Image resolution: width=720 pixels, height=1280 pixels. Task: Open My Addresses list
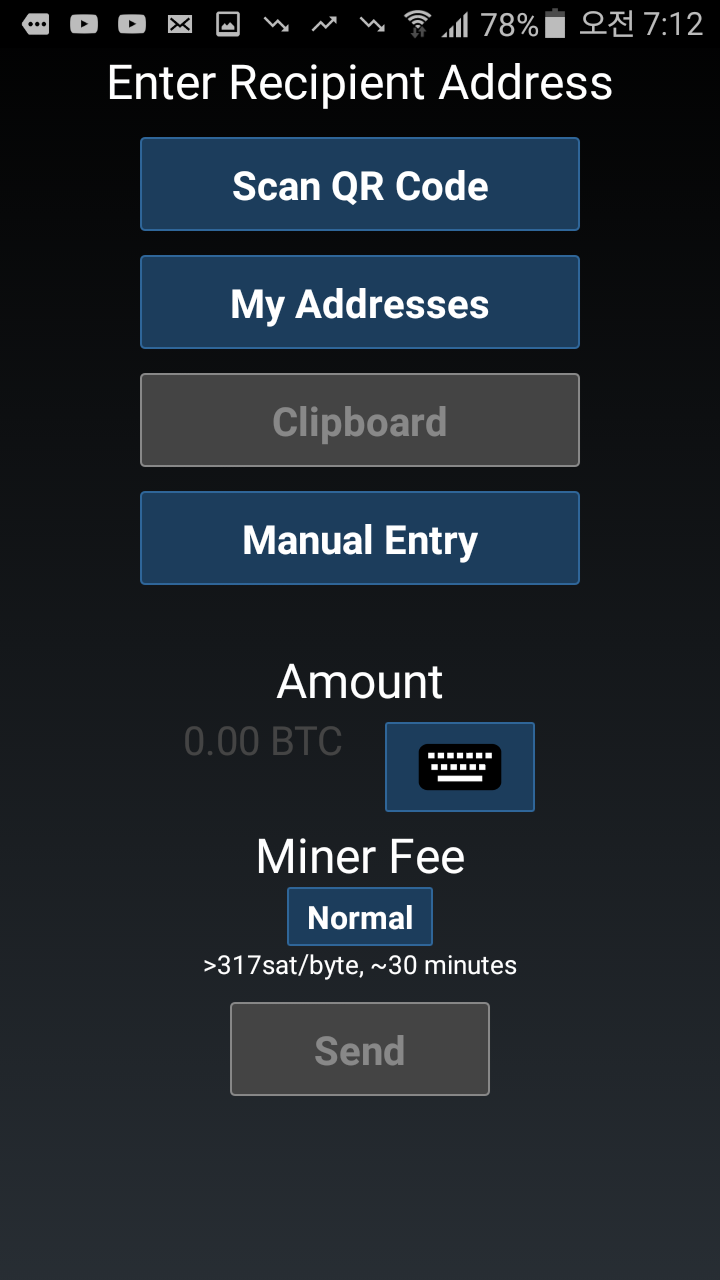coord(360,302)
